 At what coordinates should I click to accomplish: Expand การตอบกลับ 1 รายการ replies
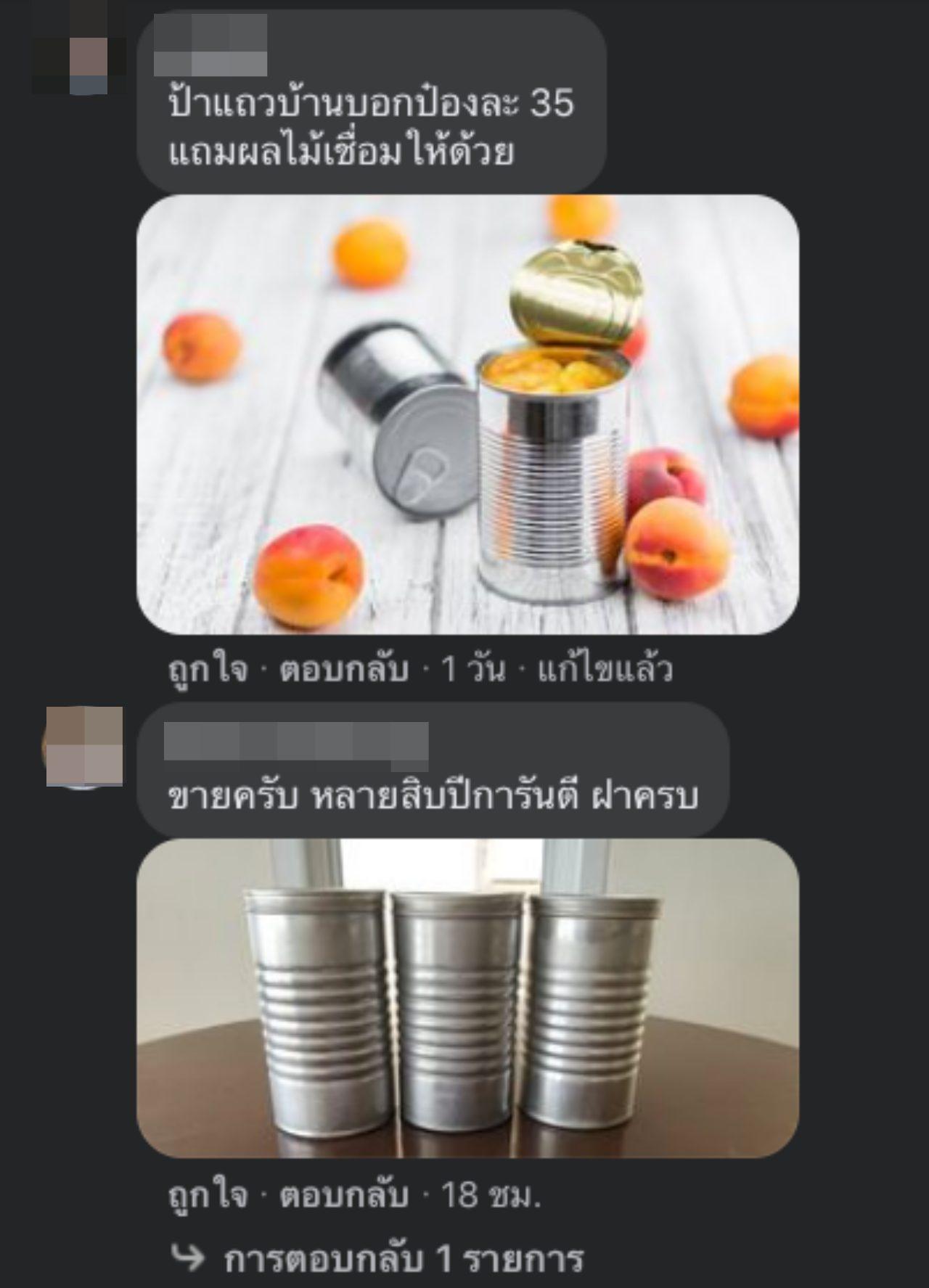click(403, 1258)
